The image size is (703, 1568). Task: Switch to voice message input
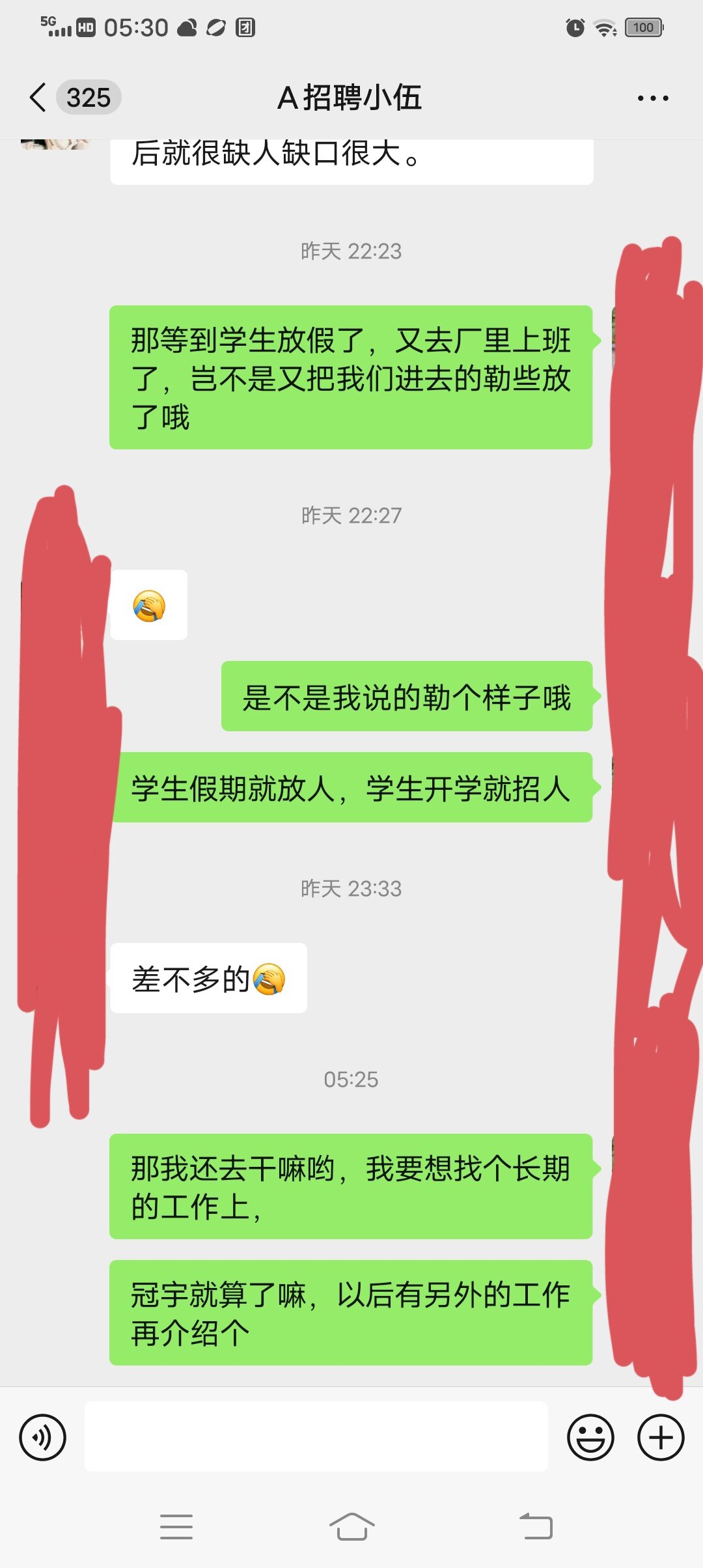(42, 1437)
